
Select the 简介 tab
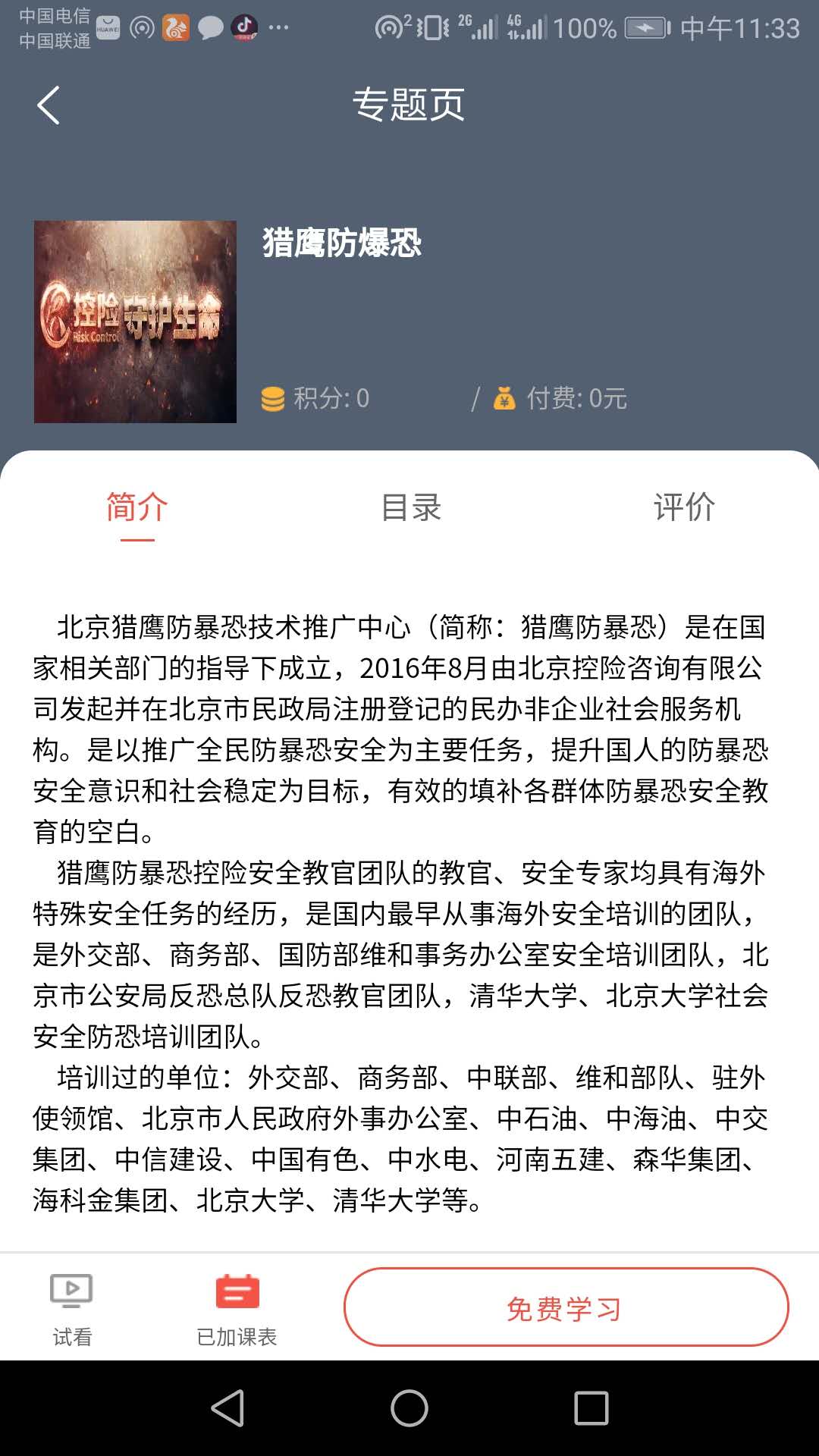(x=137, y=507)
